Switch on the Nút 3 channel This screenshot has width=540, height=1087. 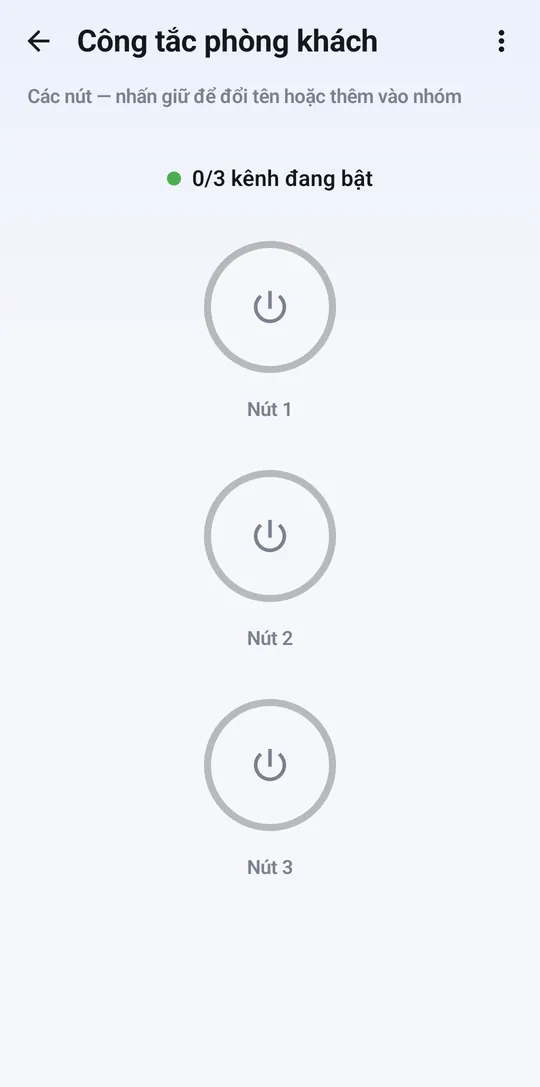[270, 765]
